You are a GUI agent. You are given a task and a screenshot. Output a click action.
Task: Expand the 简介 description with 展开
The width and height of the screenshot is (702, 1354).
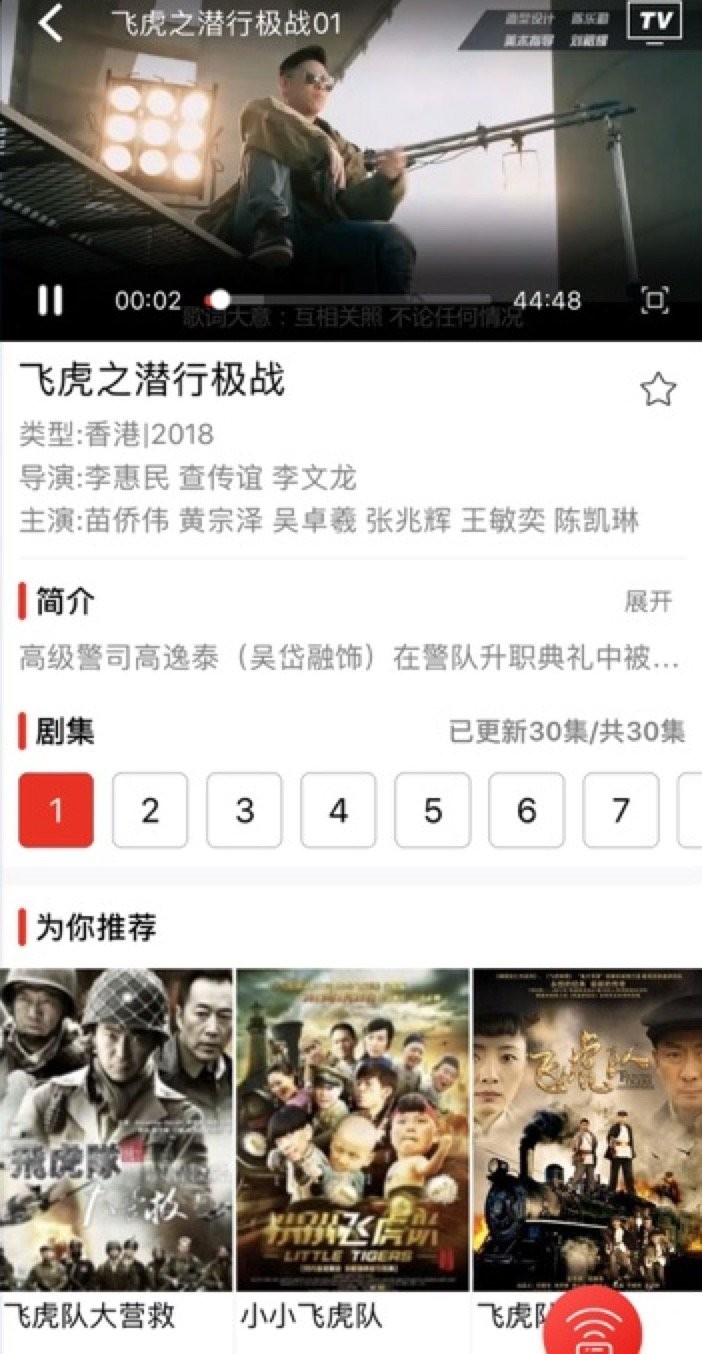coord(648,602)
